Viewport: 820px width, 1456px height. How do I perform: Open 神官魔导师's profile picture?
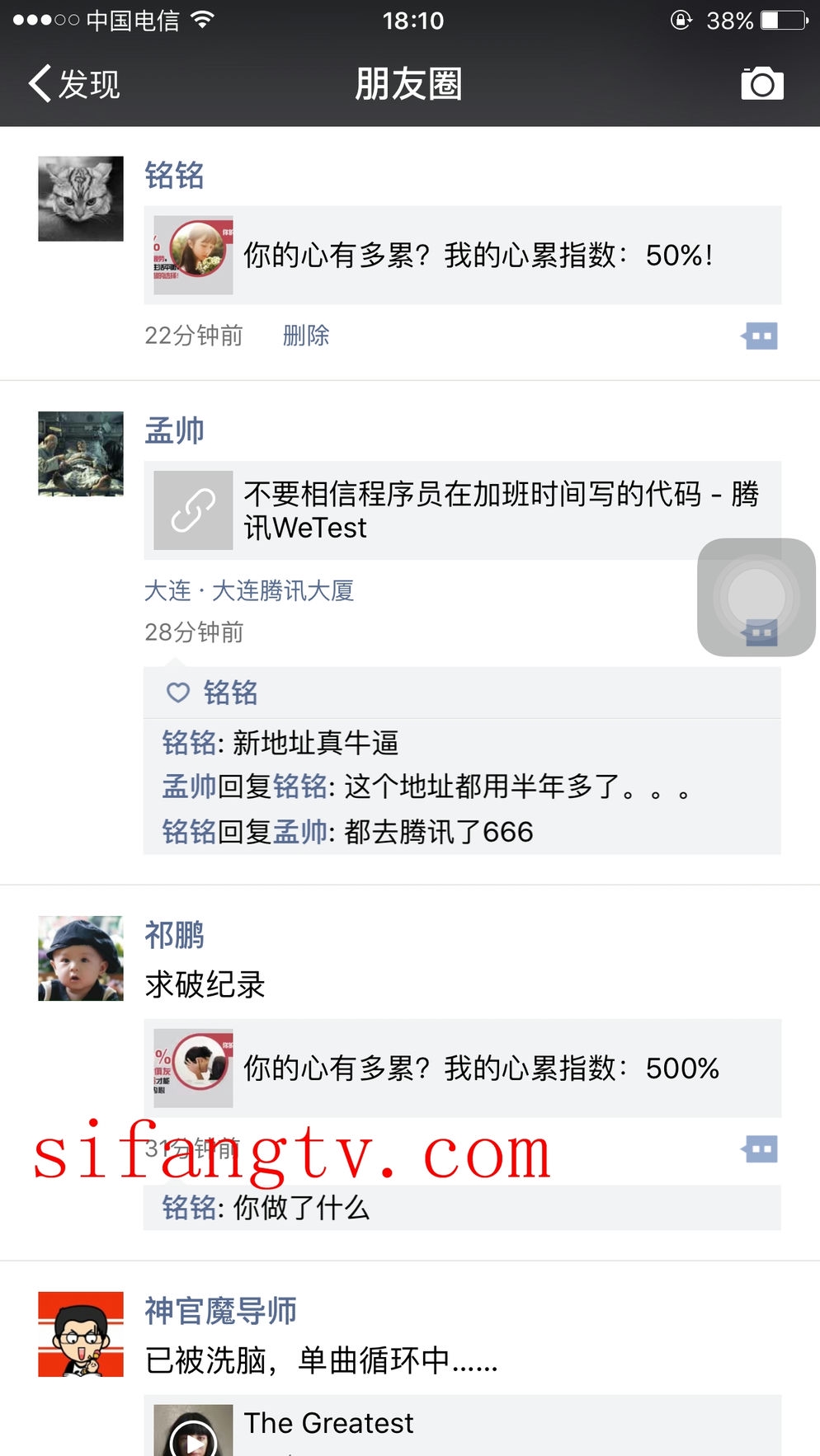point(81,1334)
